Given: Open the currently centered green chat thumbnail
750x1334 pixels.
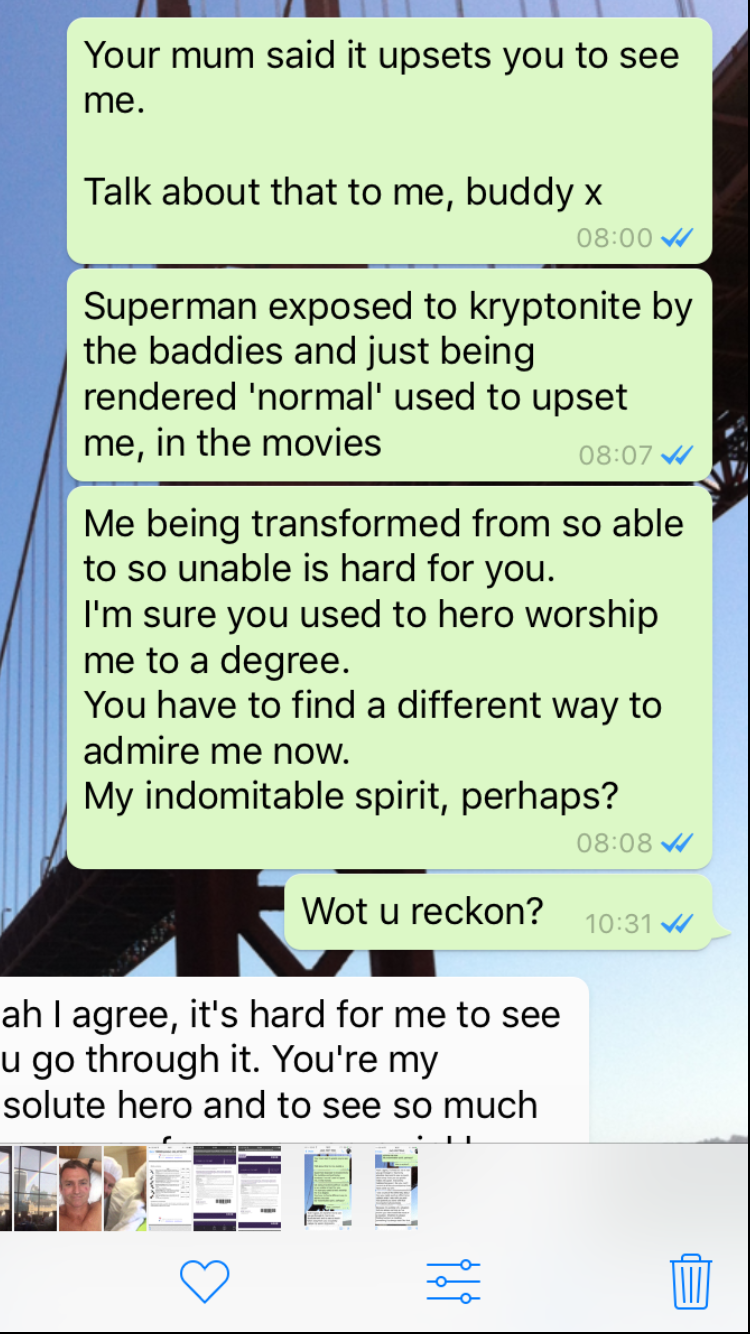Looking at the screenshot, I should pyautogui.click(x=328, y=1188).
